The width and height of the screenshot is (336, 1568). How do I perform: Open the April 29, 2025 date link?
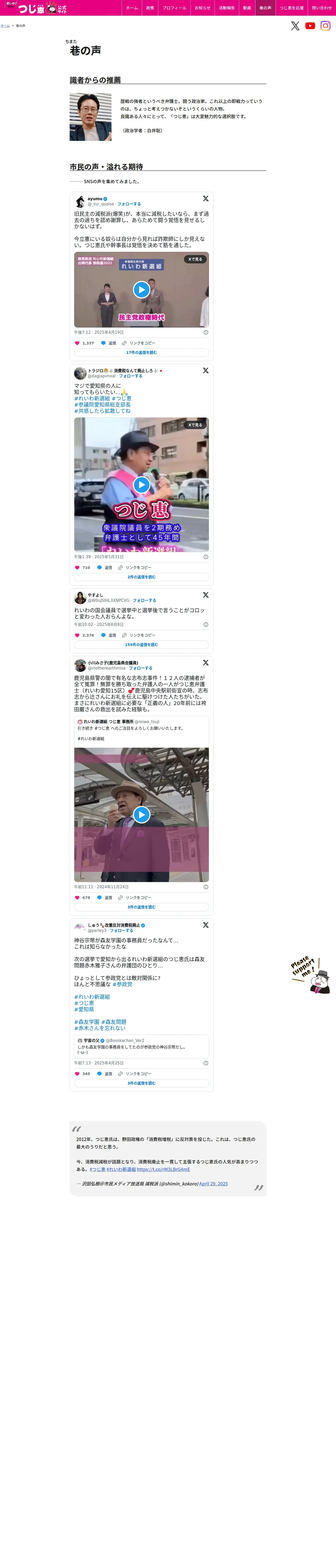pyautogui.click(x=214, y=1184)
